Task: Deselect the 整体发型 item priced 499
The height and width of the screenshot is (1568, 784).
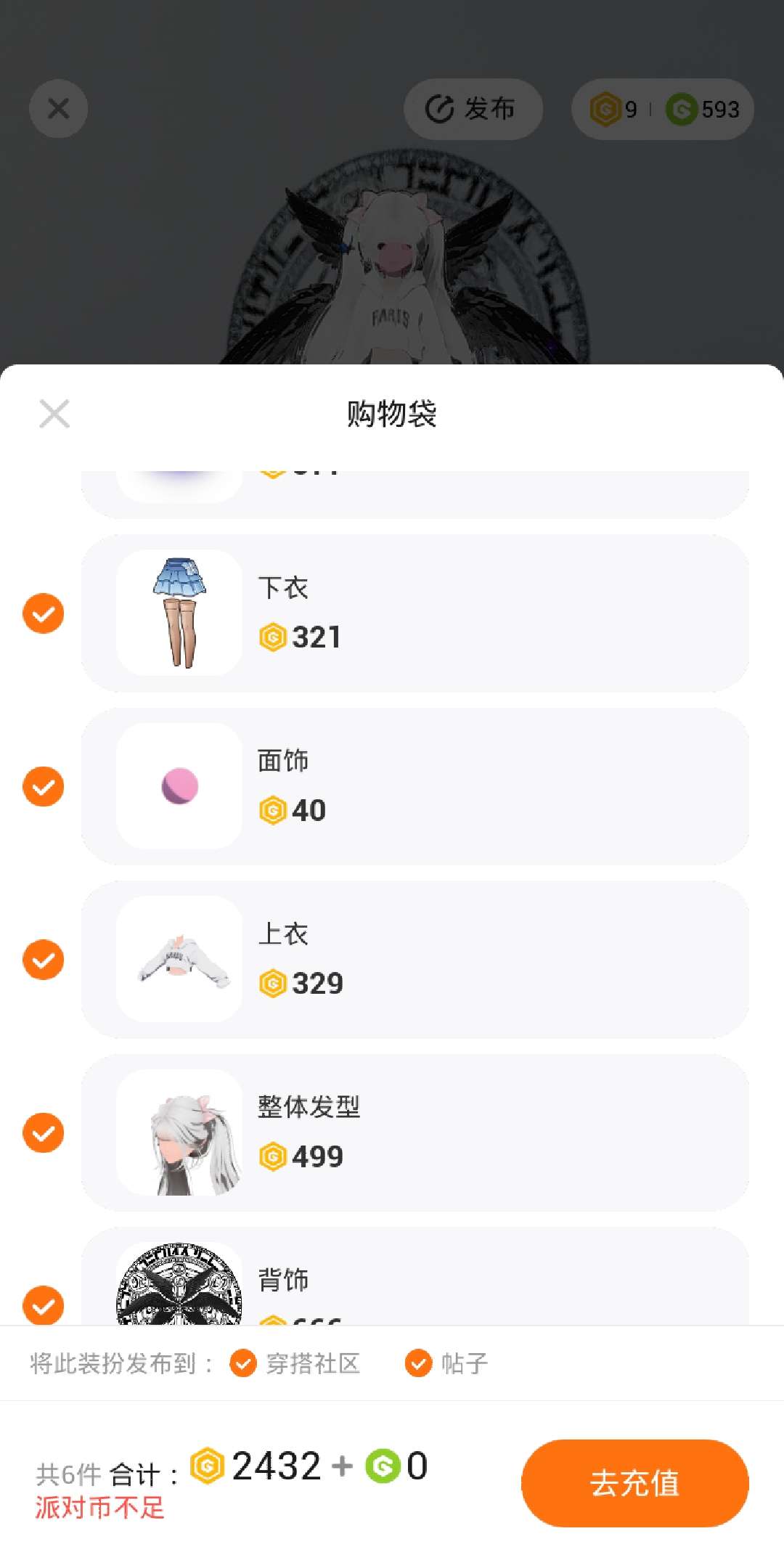Action: point(44,1132)
